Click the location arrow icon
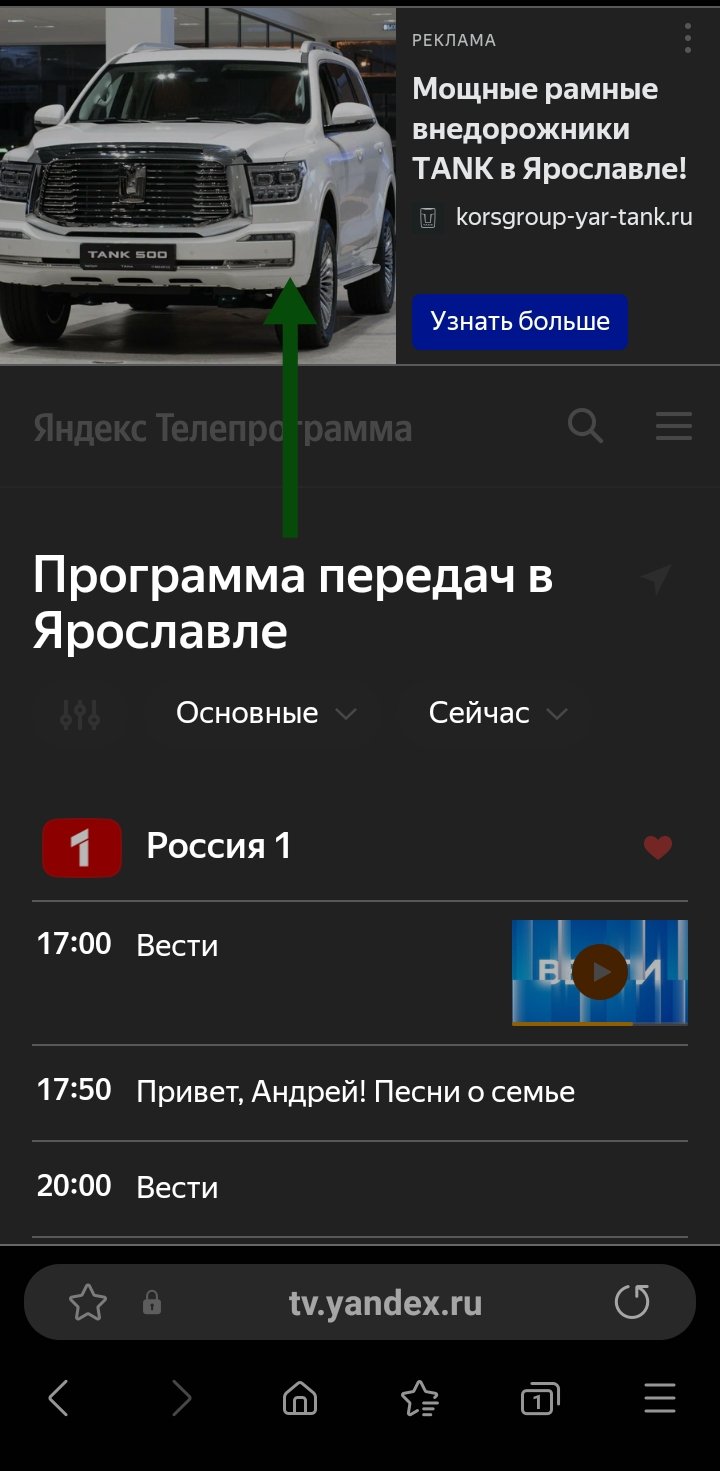The width and height of the screenshot is (720, 1471). point(655,578)
